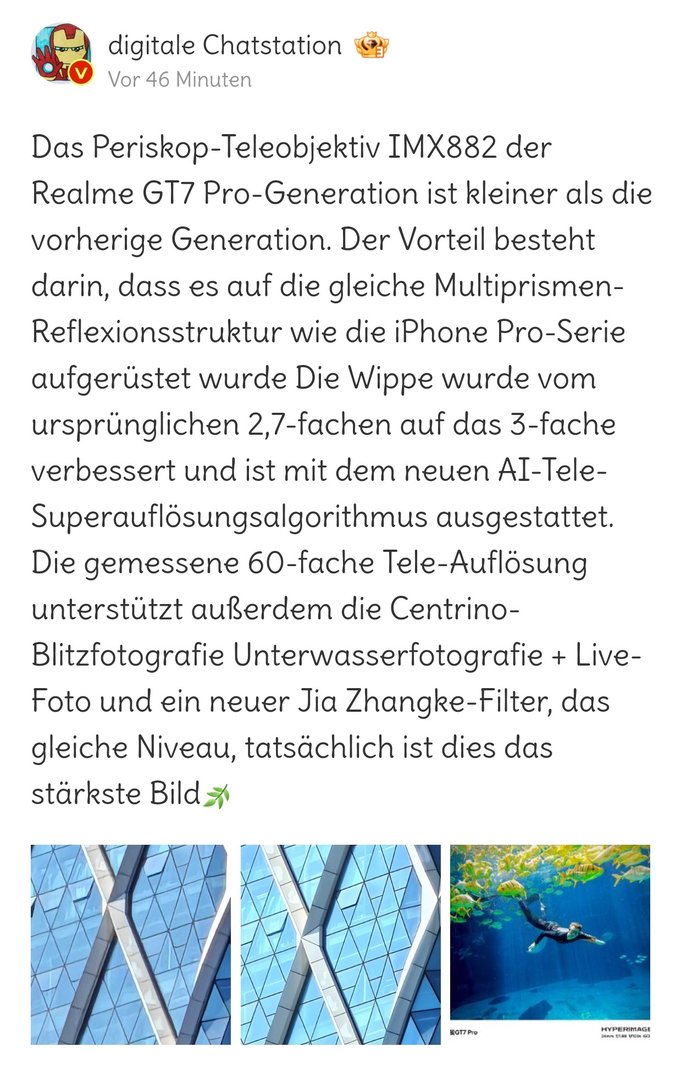Open the digitale Chatstation profile name
681x1080 pixels.
coord(224,45)
